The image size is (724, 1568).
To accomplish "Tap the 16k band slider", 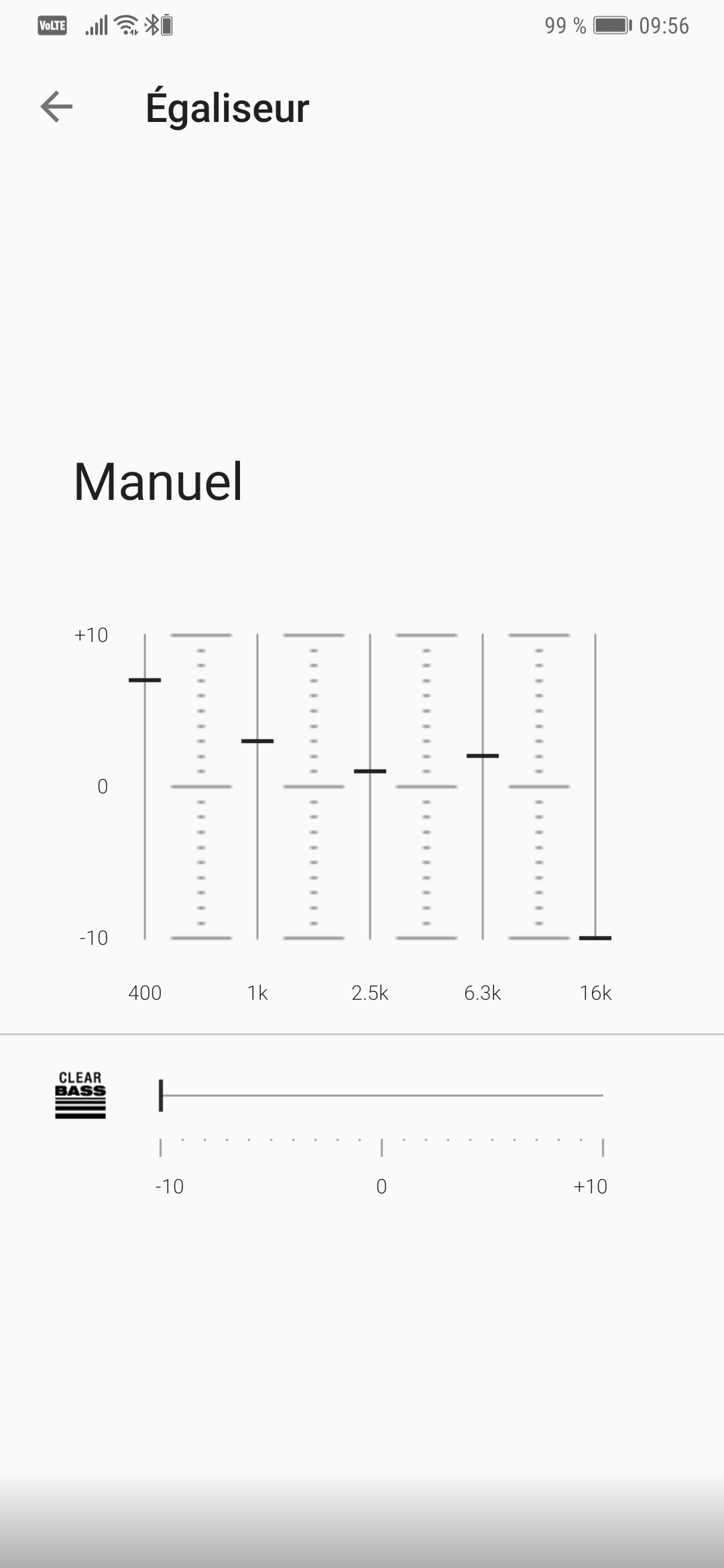I will 595,786.
